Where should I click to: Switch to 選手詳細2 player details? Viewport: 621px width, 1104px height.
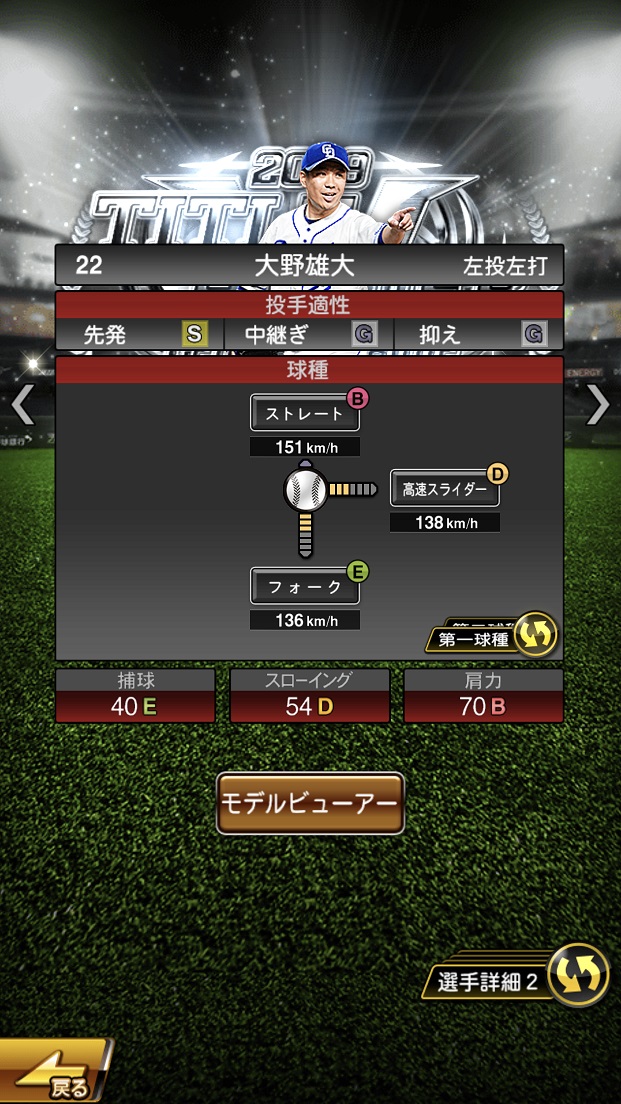tap(520, 979)
